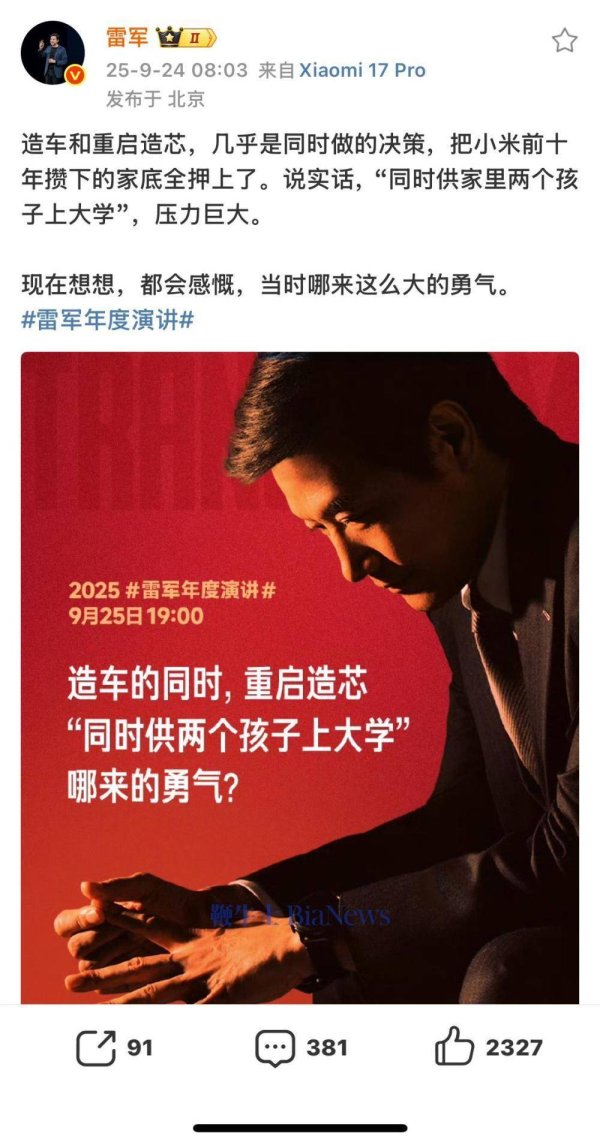600x1145 pixels.
Task: Open the Xiaomi 17 Pro source link
Action: click(x=362, y=70)
